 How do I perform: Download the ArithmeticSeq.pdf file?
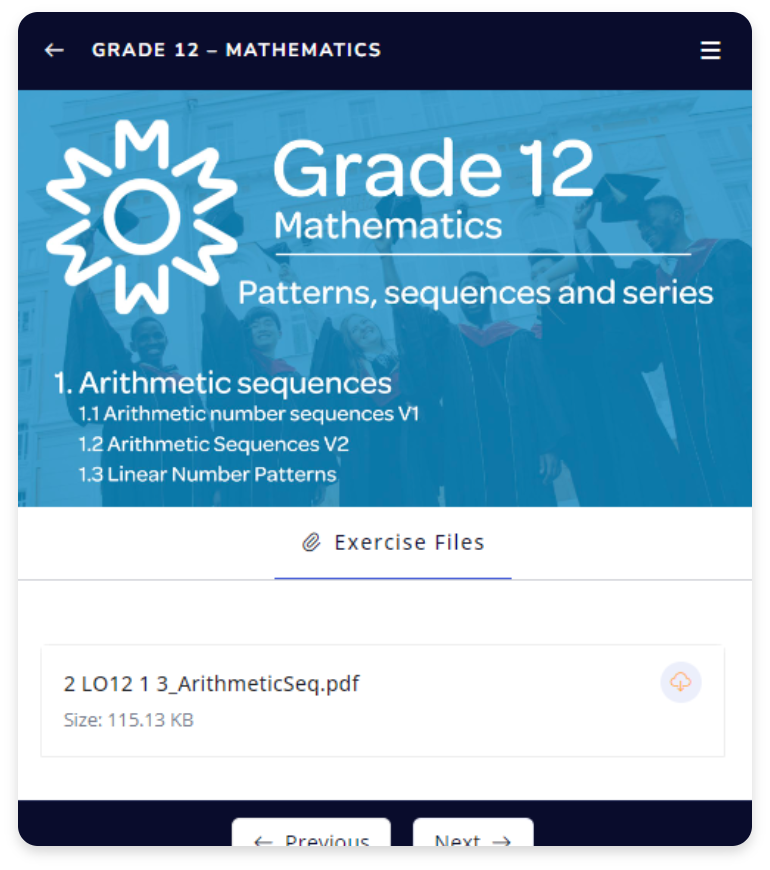click(x=680, y=682)
